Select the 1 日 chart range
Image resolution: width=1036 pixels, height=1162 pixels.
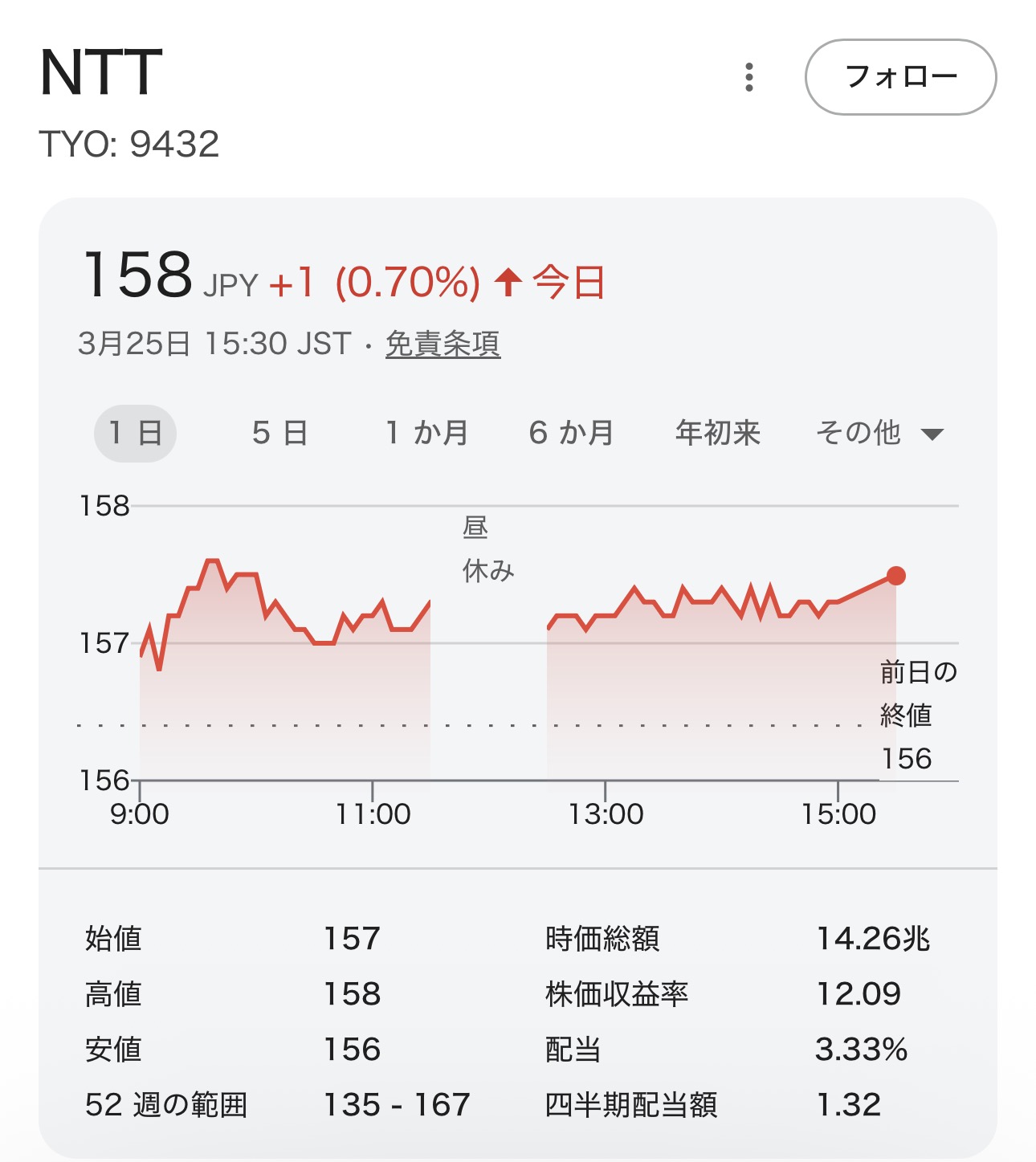(135, 434)
